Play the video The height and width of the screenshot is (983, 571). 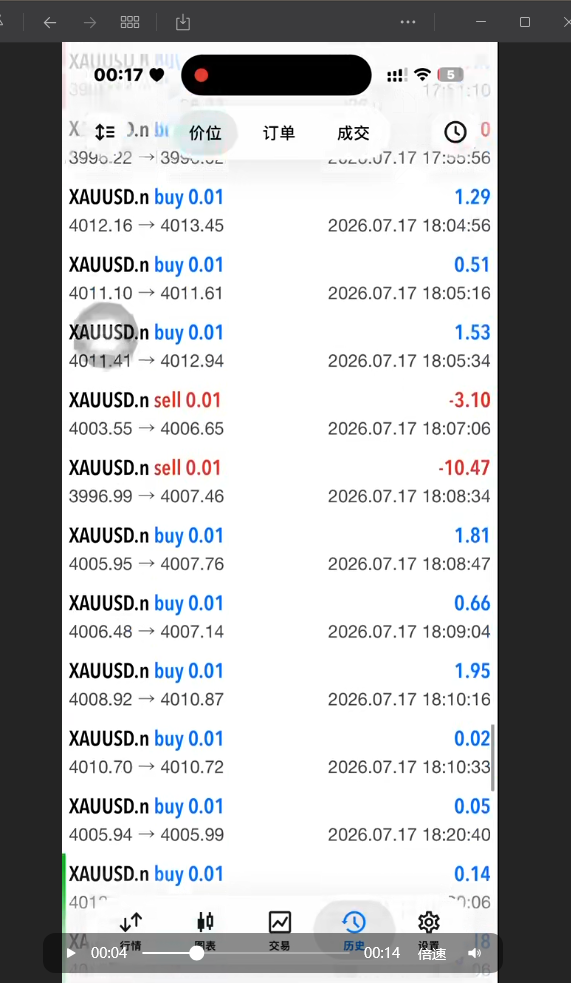point(71,954)
